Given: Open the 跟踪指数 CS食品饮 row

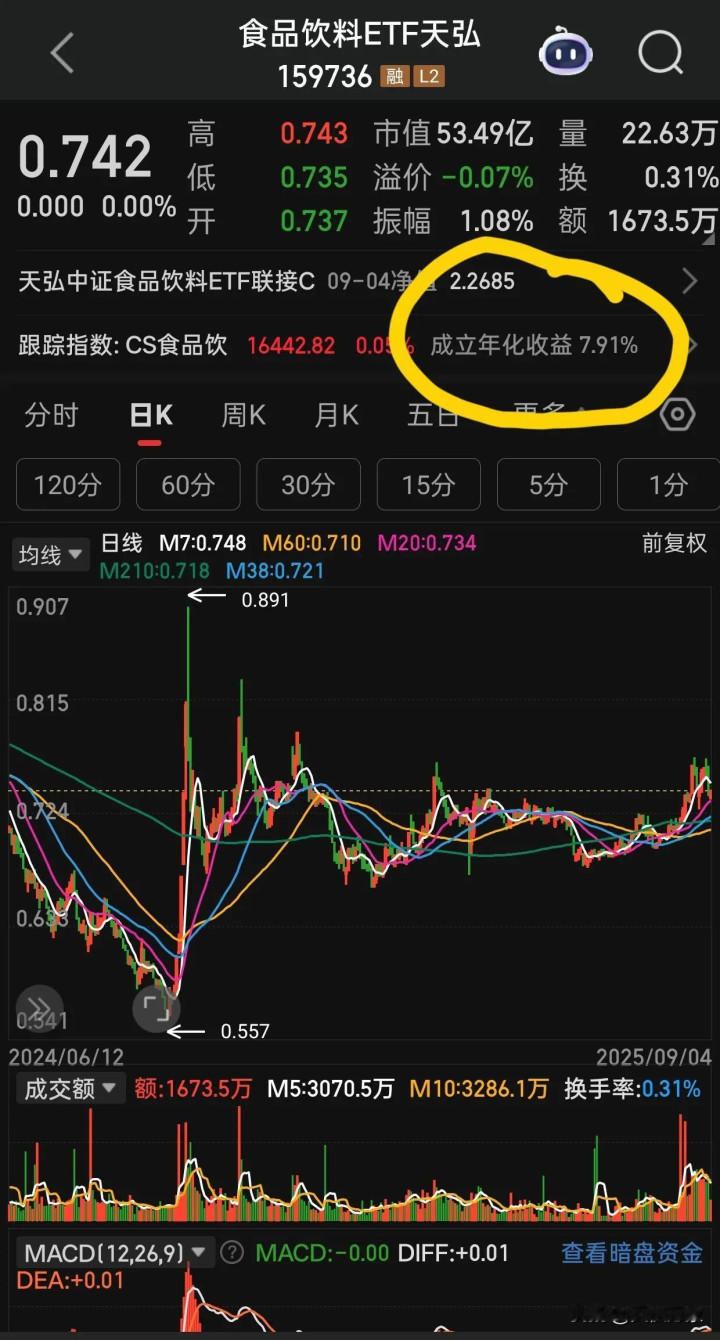Looking at the screenshot, I should click(360, 346).
